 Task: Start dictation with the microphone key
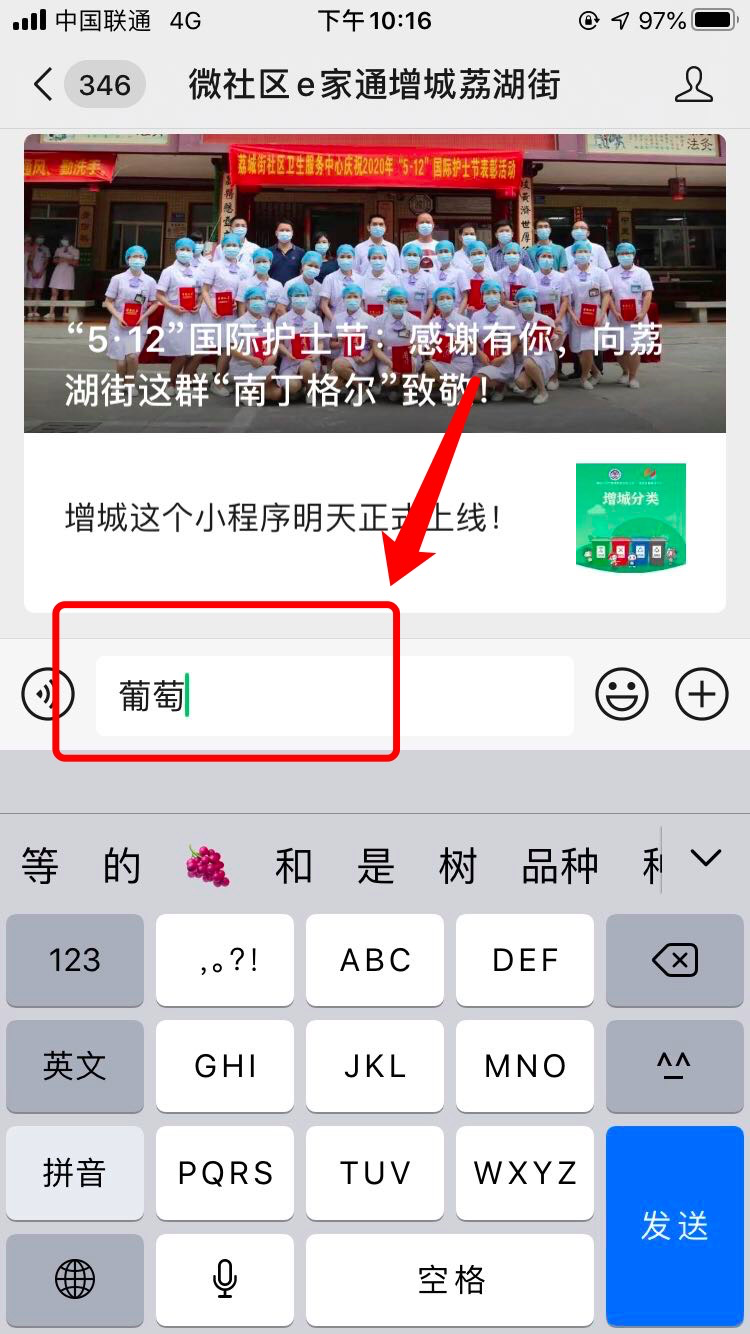coord(225,1278)
